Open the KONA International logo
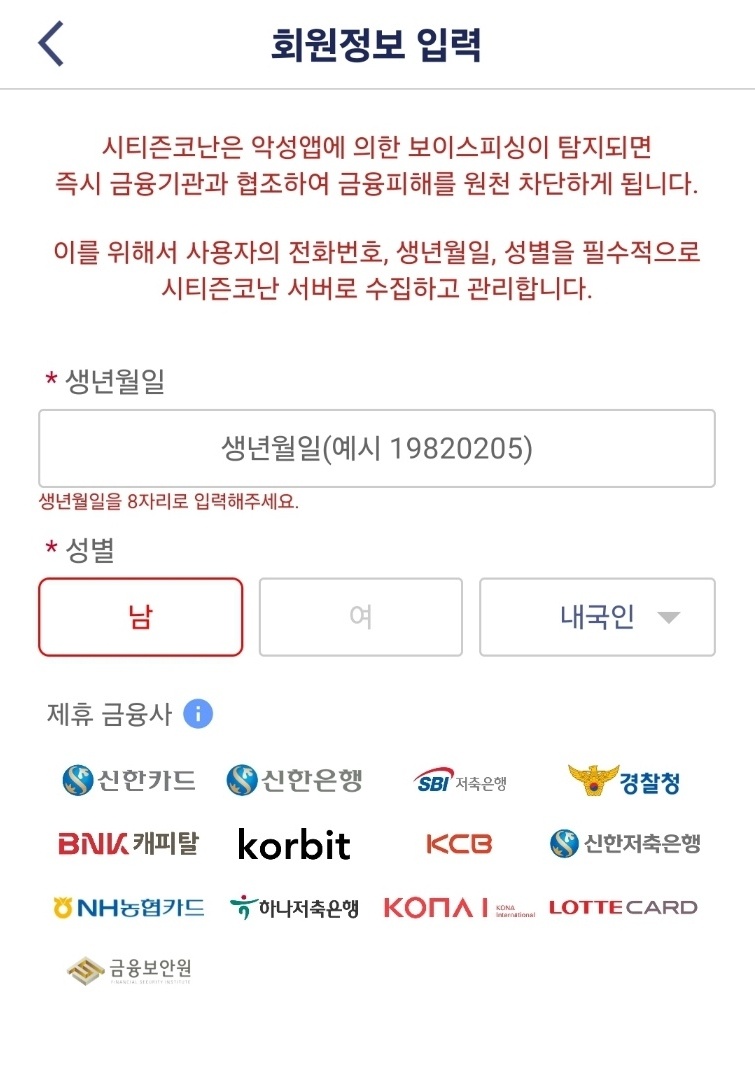This screenshot has width=755, height=1076. click(460, 906)
